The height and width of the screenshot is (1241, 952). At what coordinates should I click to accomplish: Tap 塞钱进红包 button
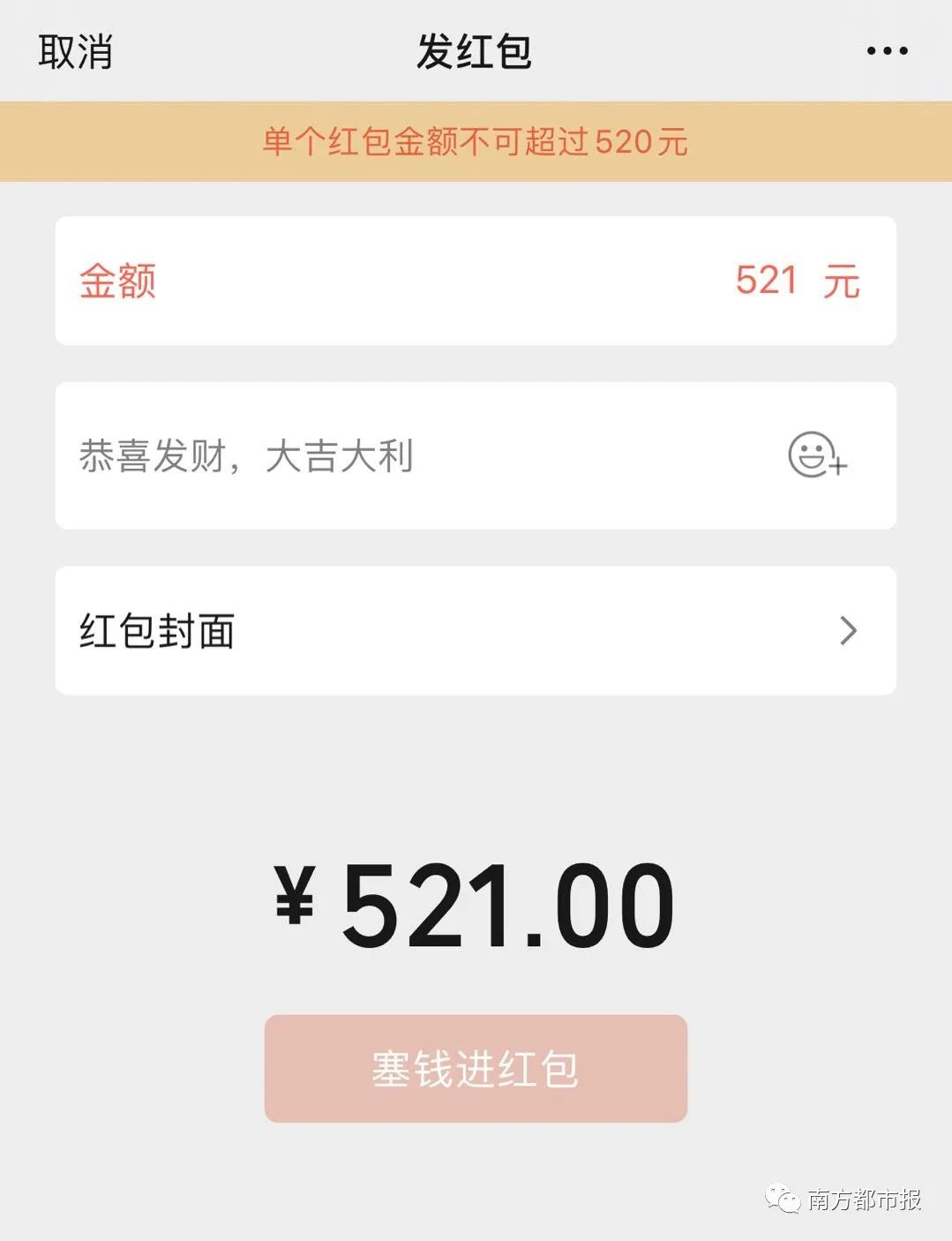476,1069
